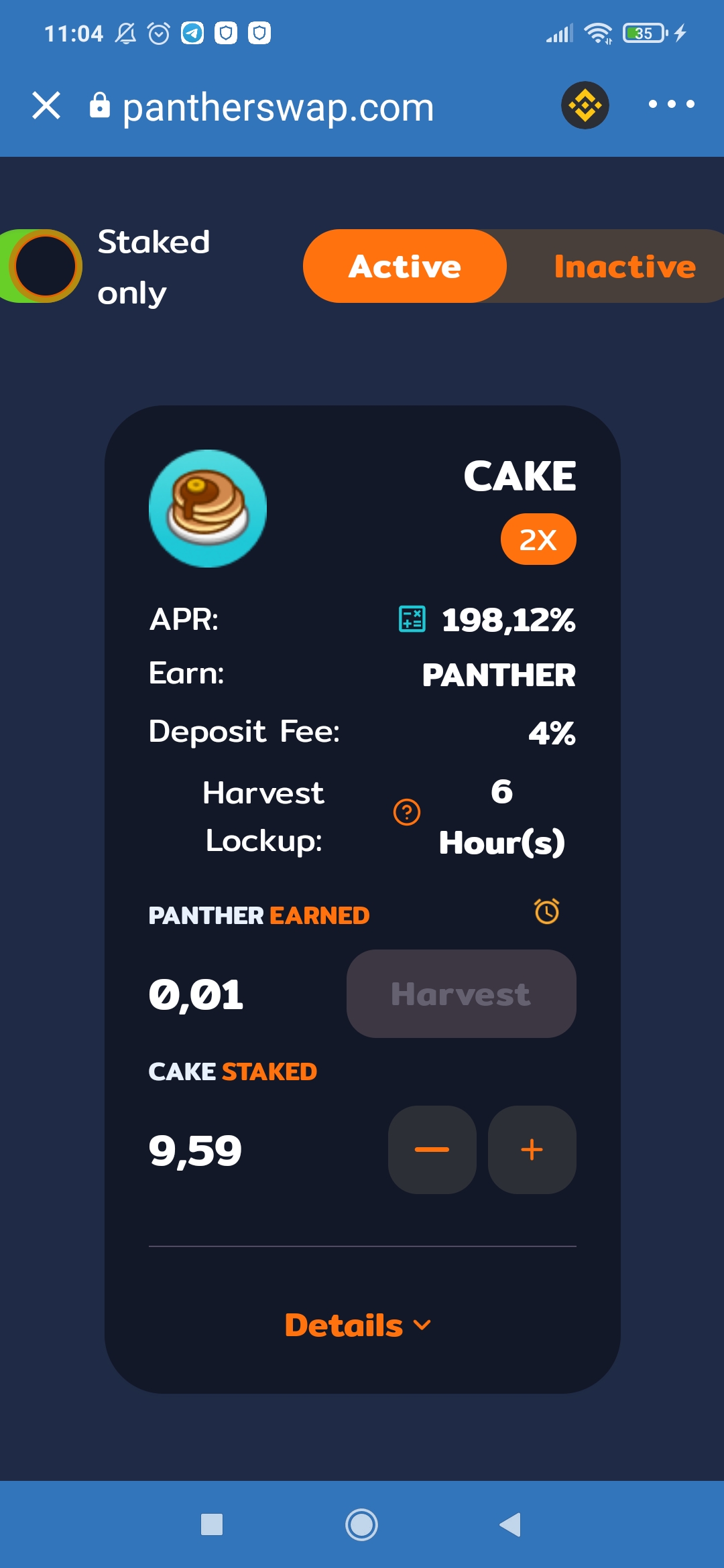The image size is (724, 1568).
Task: Go to the home screen
Action: click(361, 1524)
